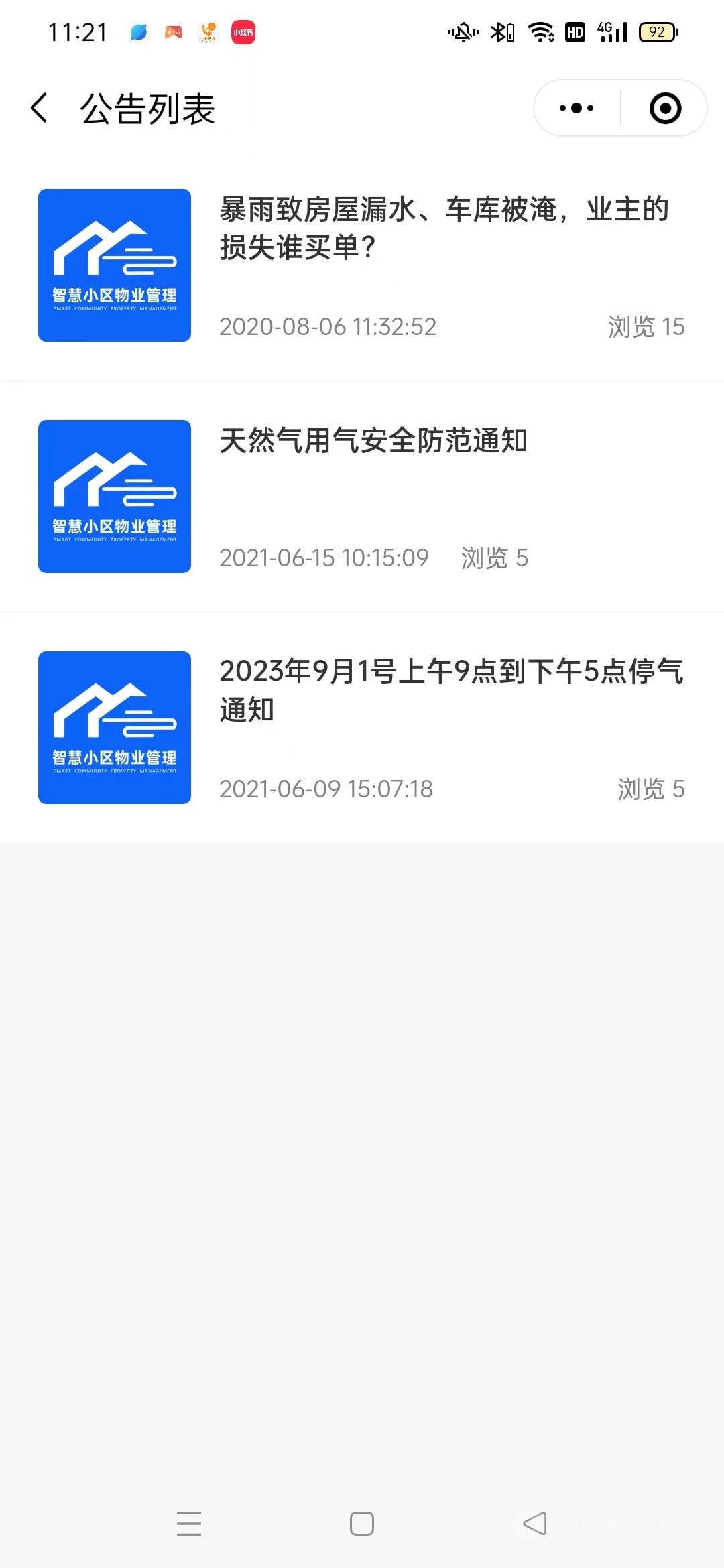
Task: Open the 2023年9月1号 停气通知 announcement
Action: point(362,728)
